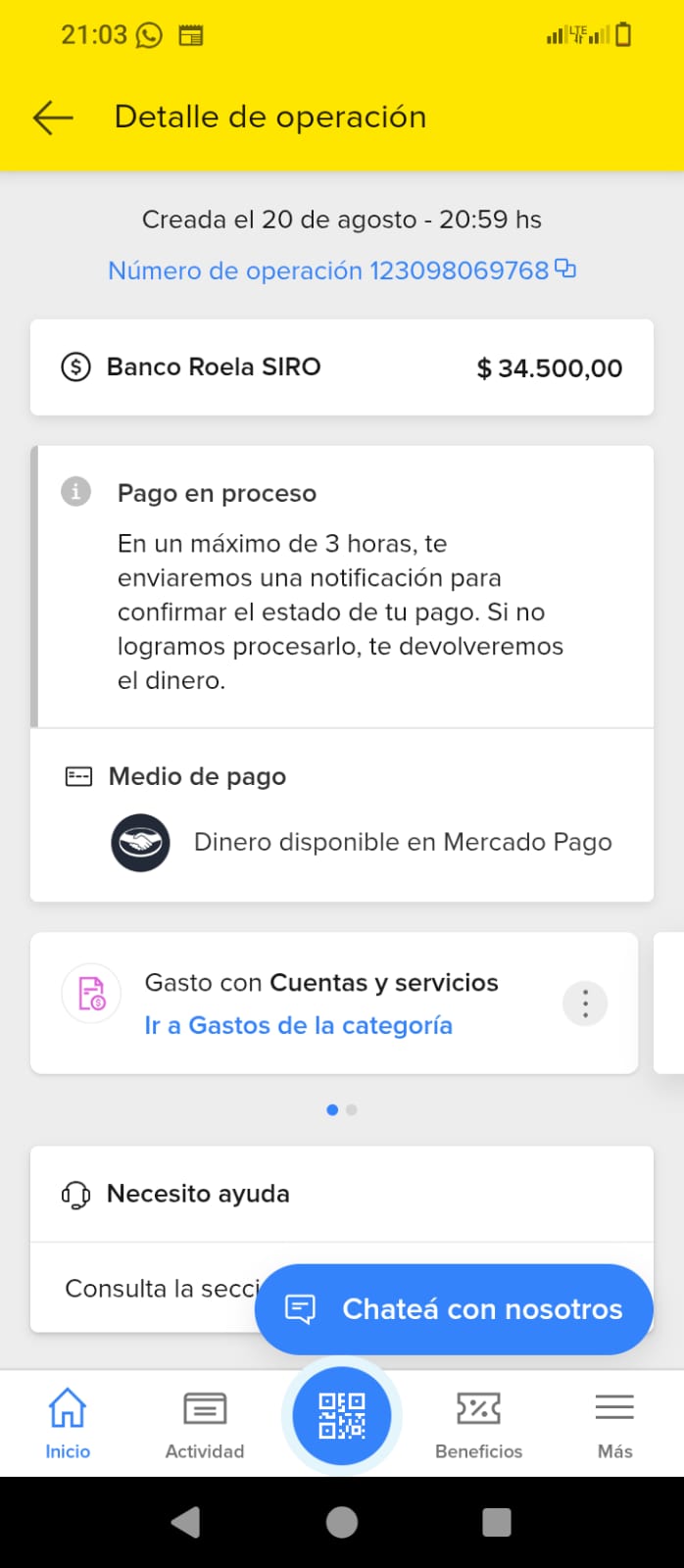
Task: Switch to the Inicio tab
Action: (68, 1423)
